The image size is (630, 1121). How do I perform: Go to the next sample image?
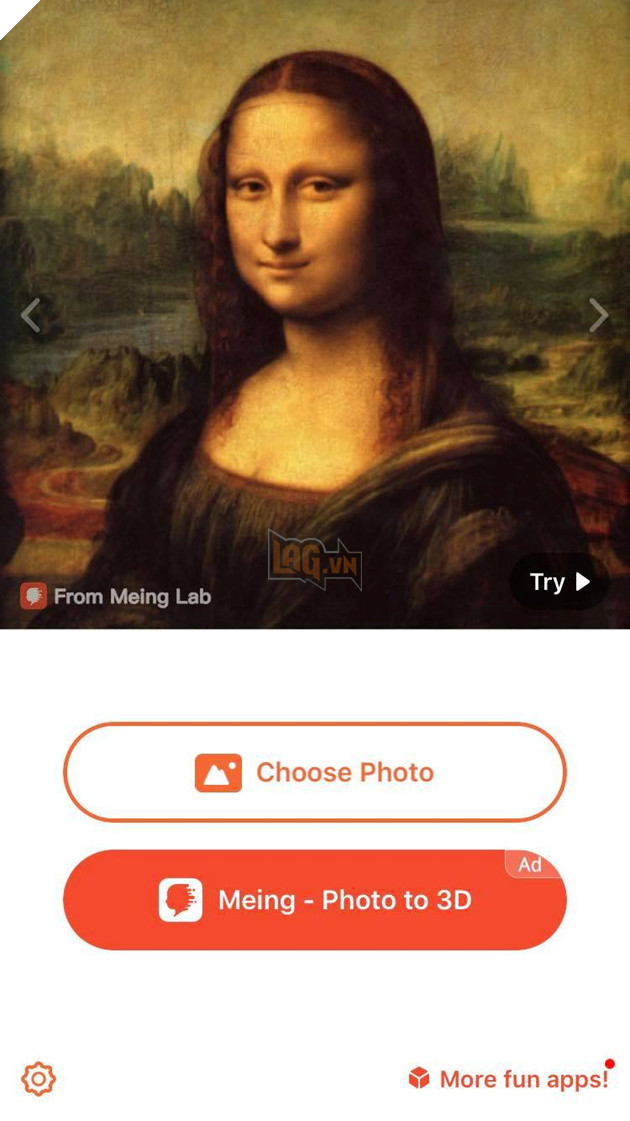[x=598, y=315]
